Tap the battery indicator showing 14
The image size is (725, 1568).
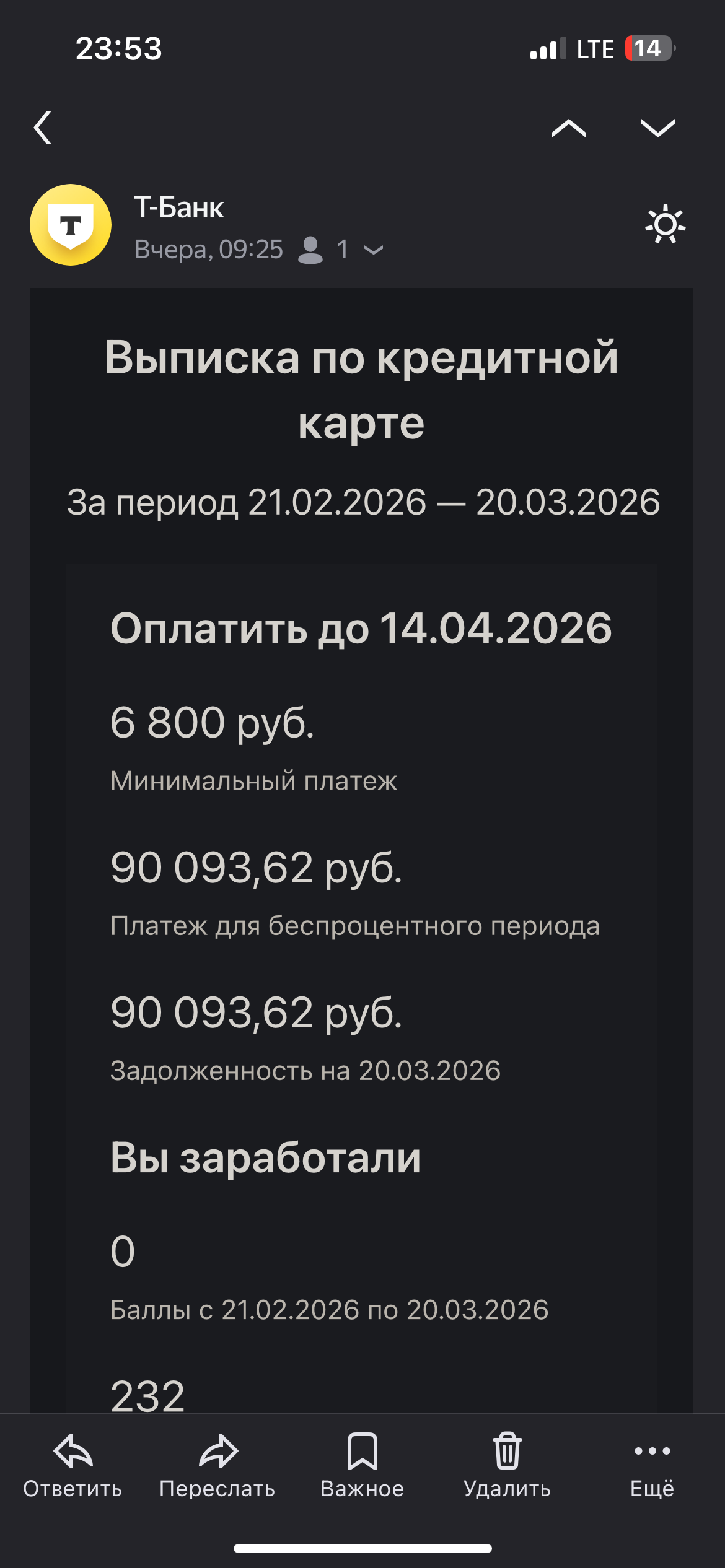tap(648, 49)
